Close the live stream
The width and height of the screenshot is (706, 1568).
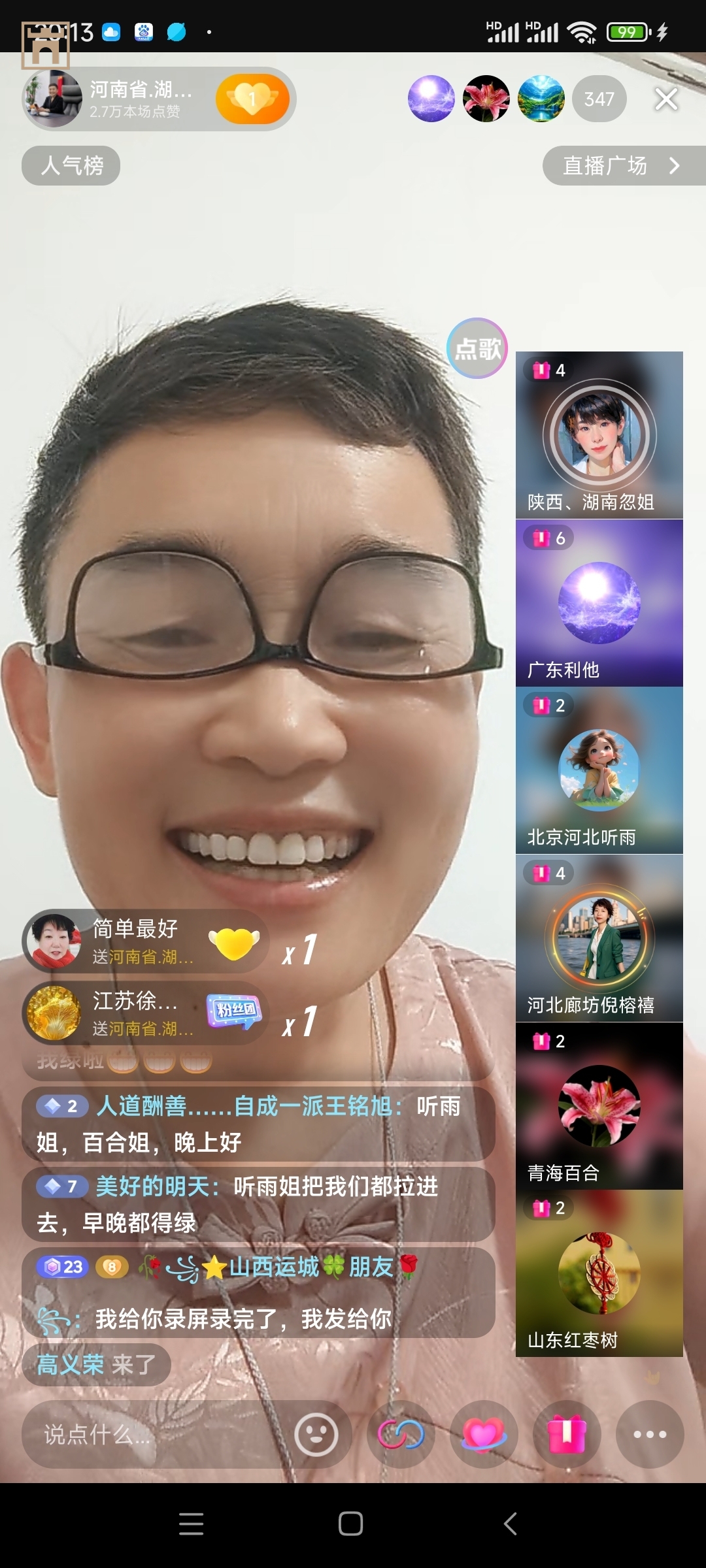pos(666,99)
